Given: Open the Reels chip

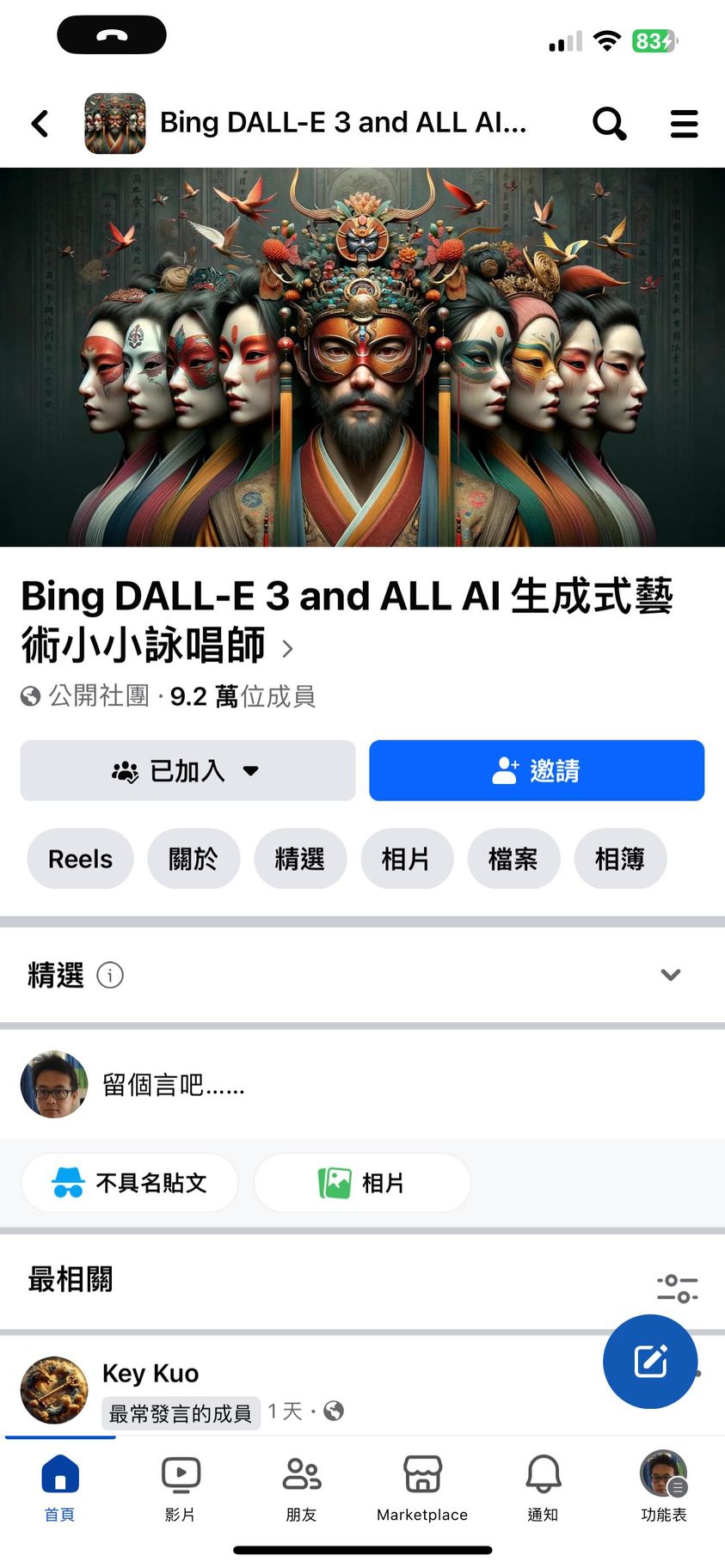Looking at the screenshot, I should coord(80,859).
